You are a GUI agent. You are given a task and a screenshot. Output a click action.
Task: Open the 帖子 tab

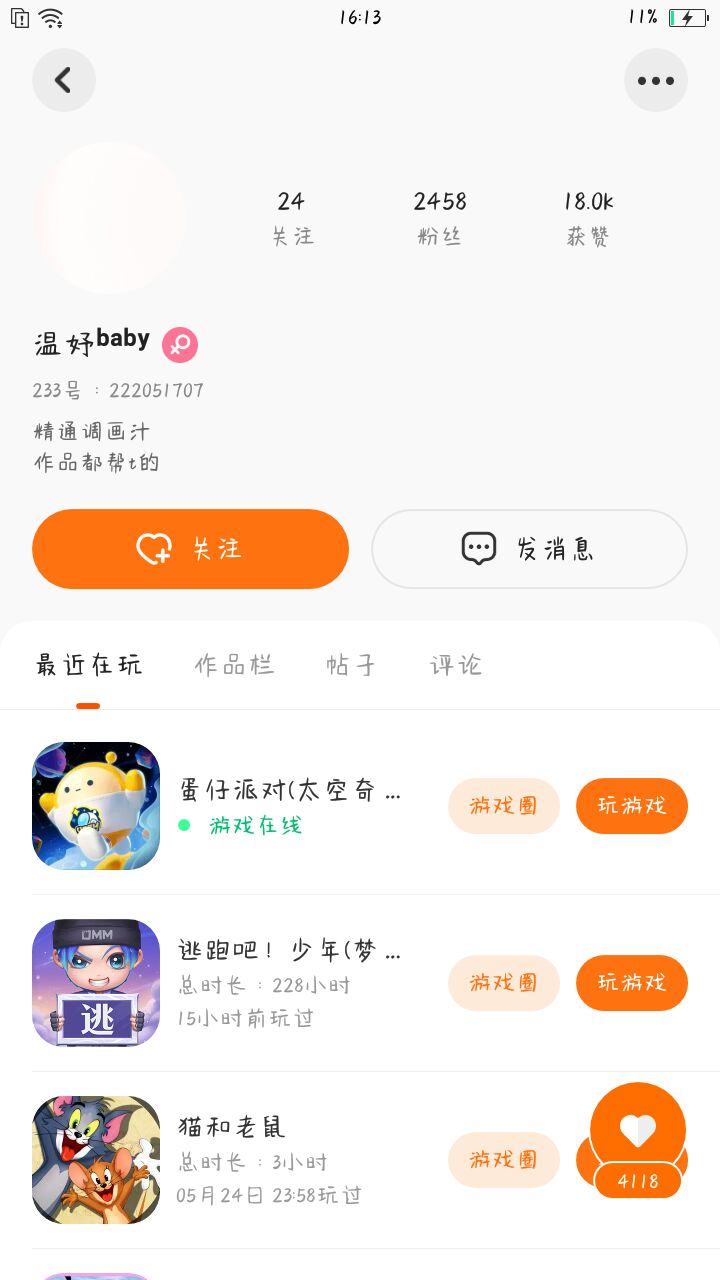click(x=351, y=665)
